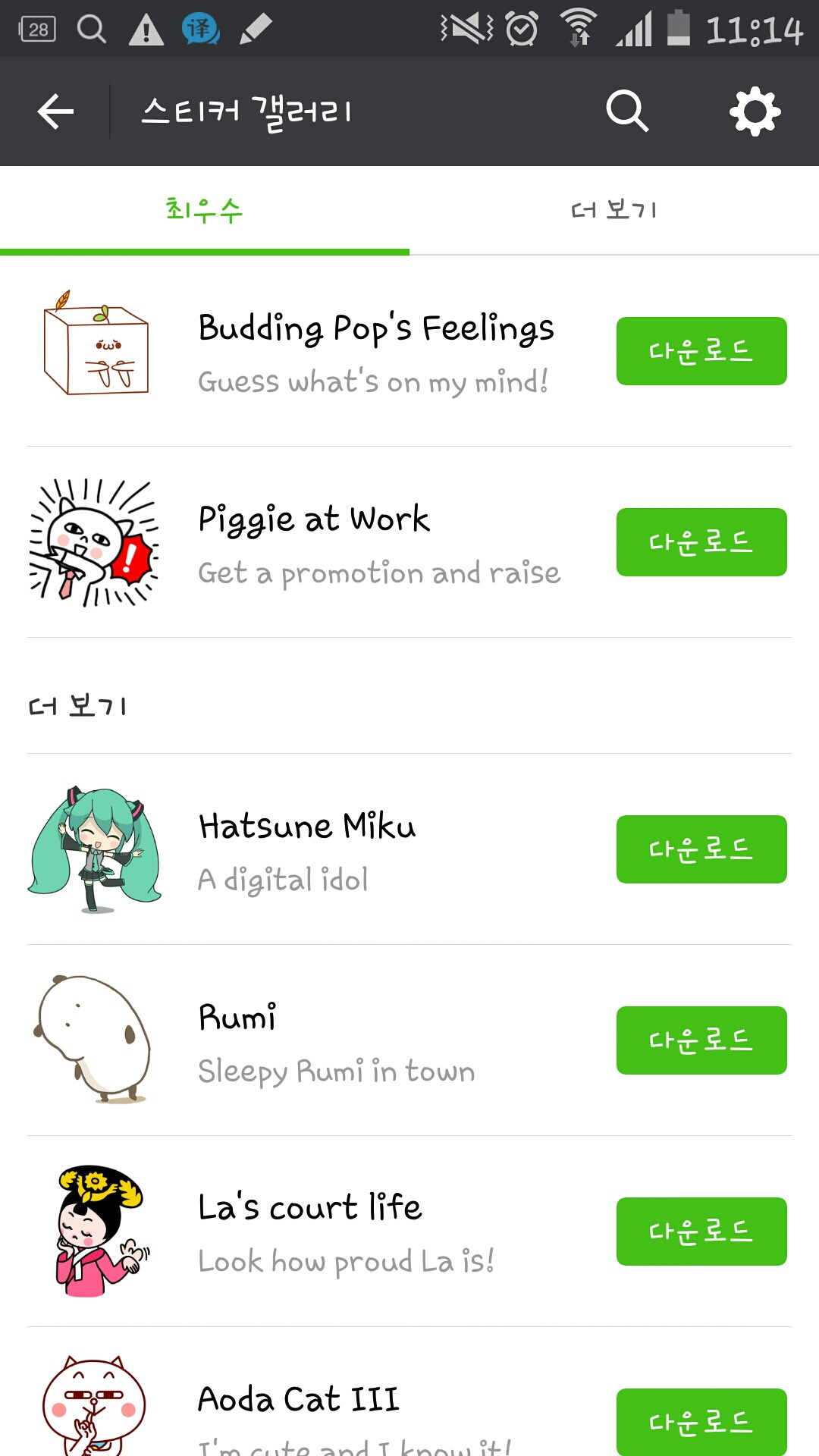Open the sleepy Rumi panda thumbnail
This screenshot has height=1456, width=819.
[x=95, y=1040]
